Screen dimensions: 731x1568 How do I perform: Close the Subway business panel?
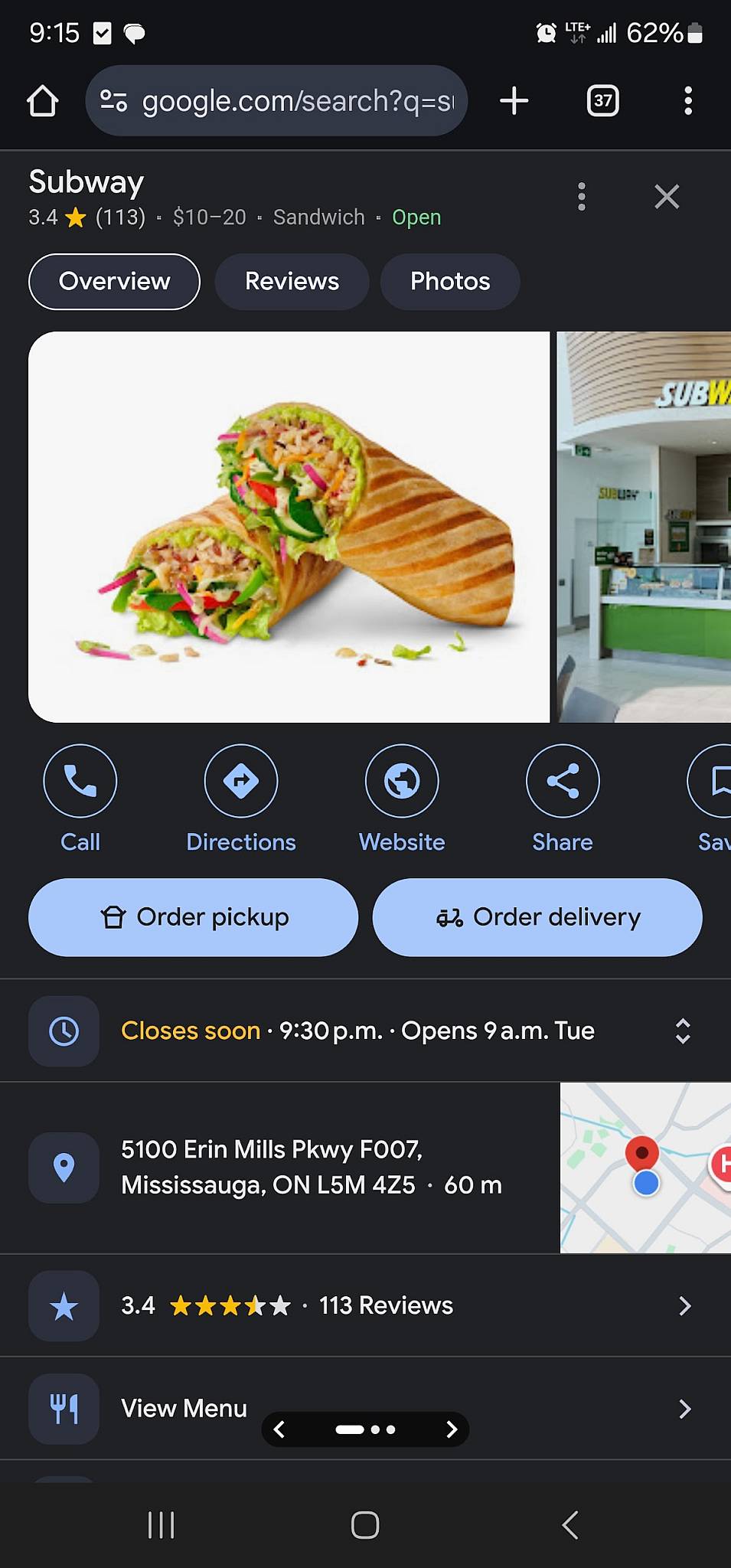tap(667, 197)
